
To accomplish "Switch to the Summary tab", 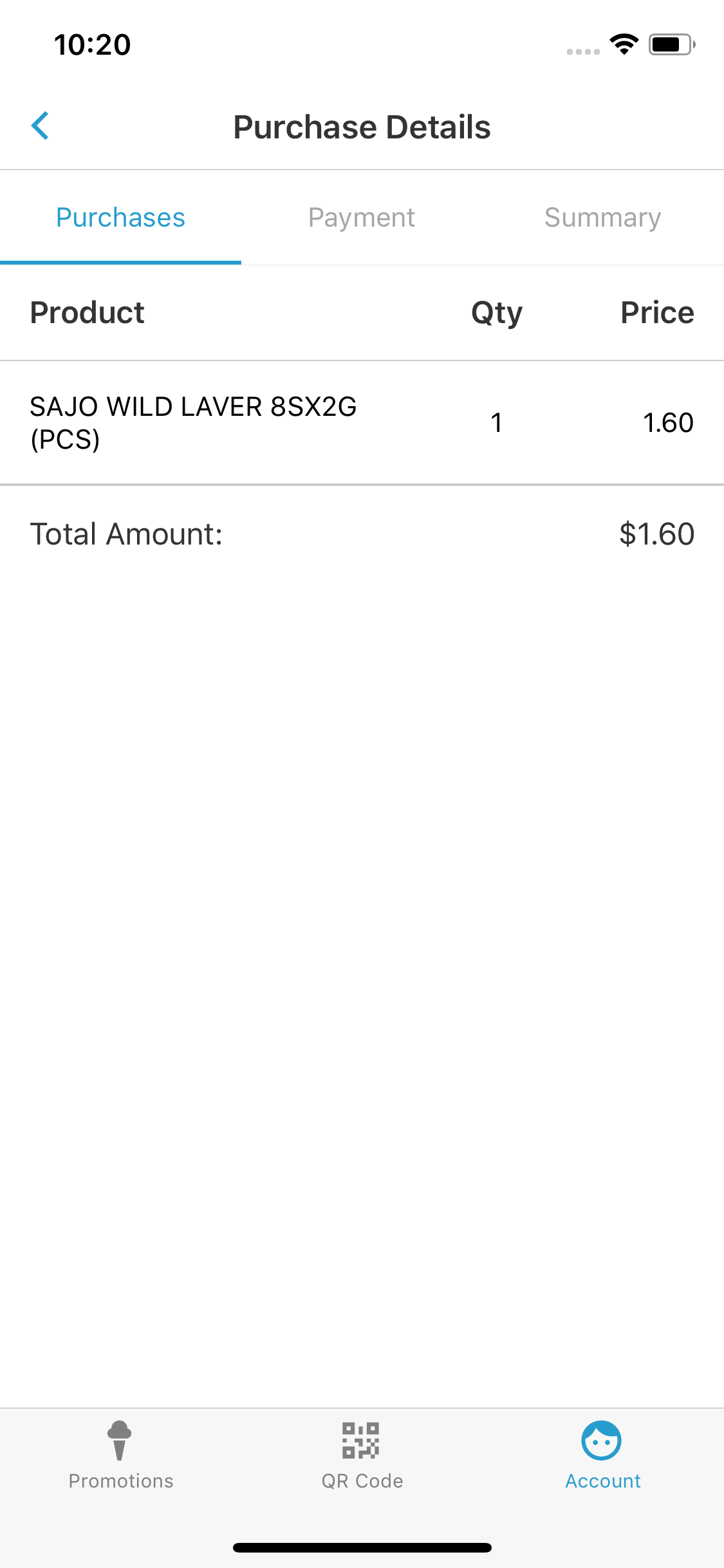I will coord(603,218).
